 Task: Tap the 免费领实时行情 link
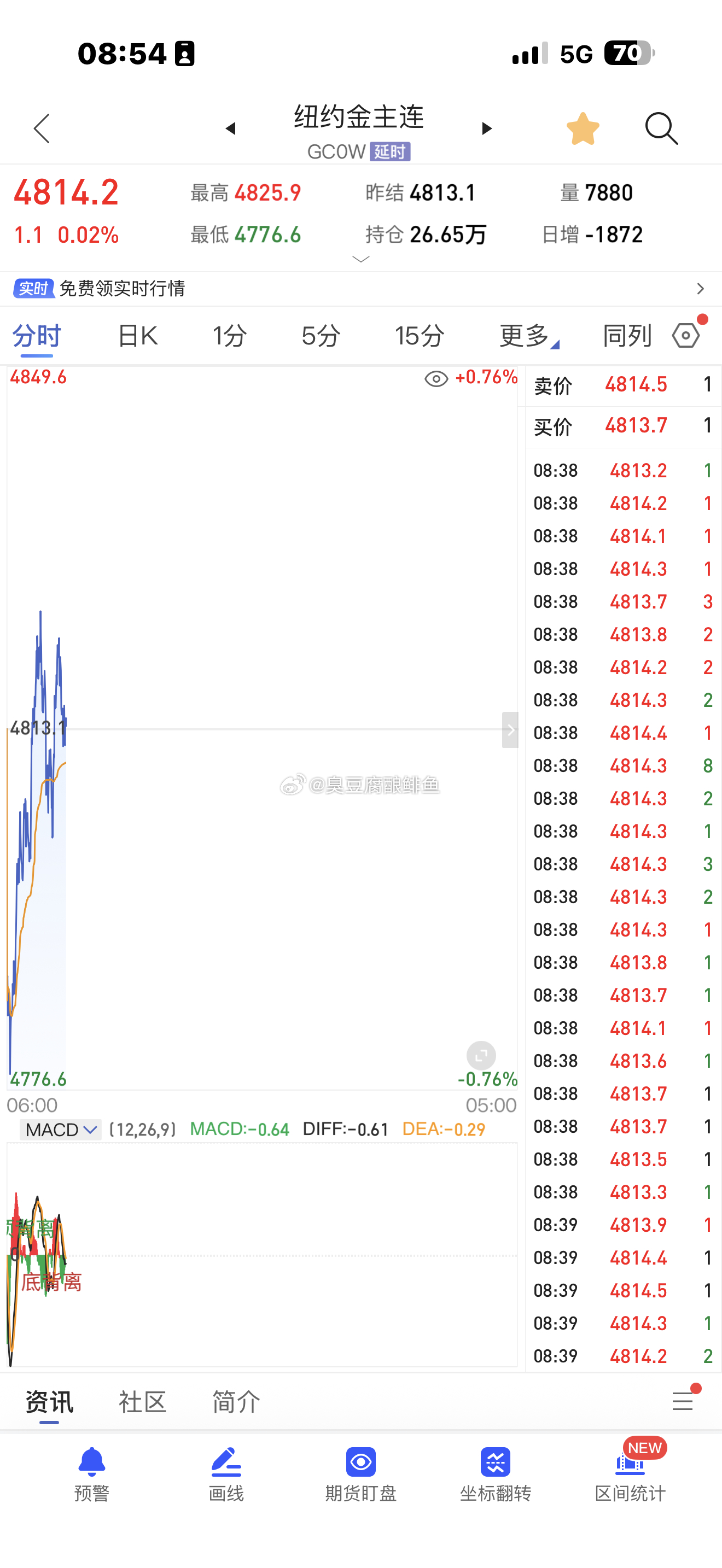124,289
